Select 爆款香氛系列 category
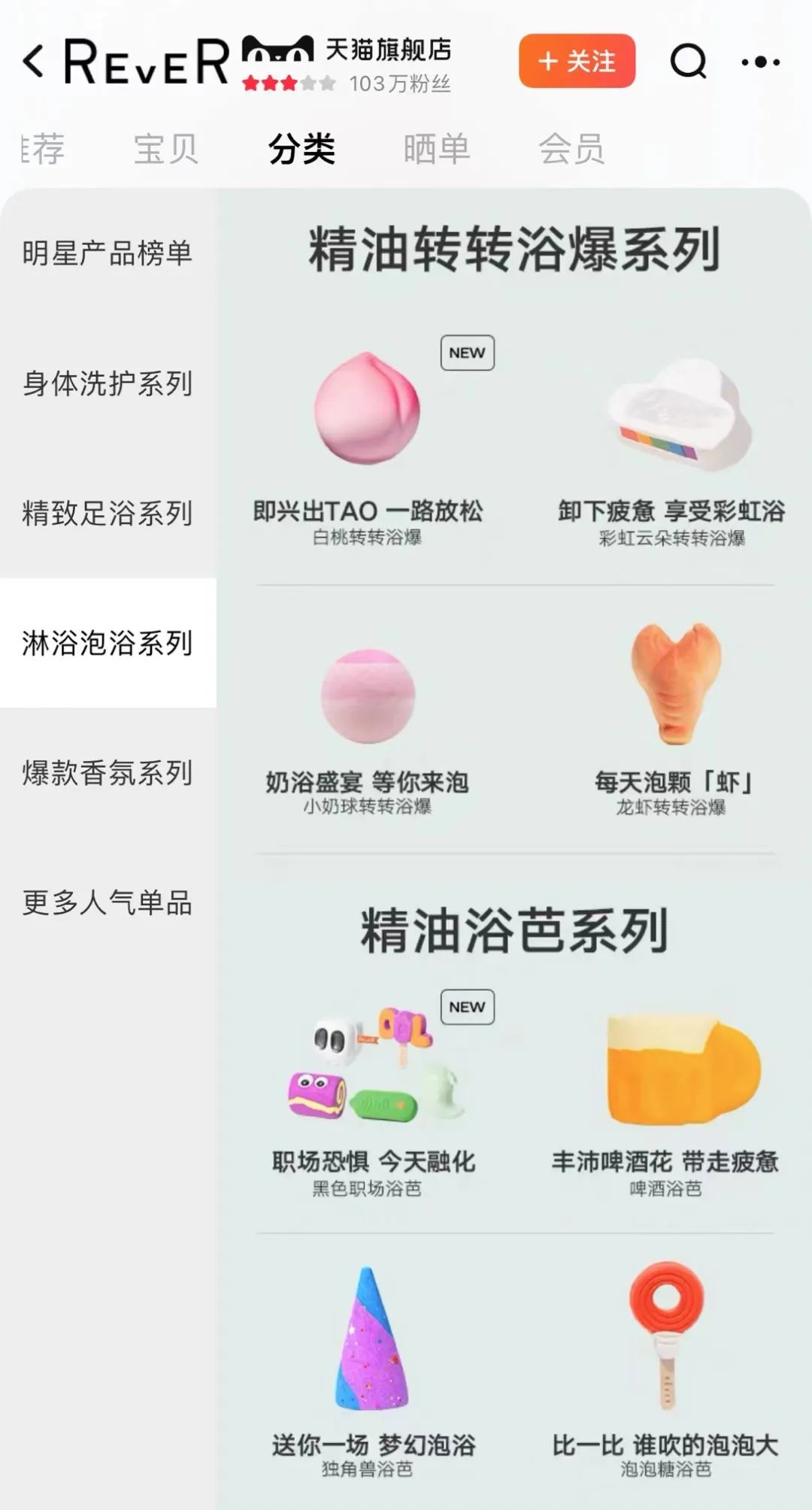812x1510 pixels. click(108, 773)
